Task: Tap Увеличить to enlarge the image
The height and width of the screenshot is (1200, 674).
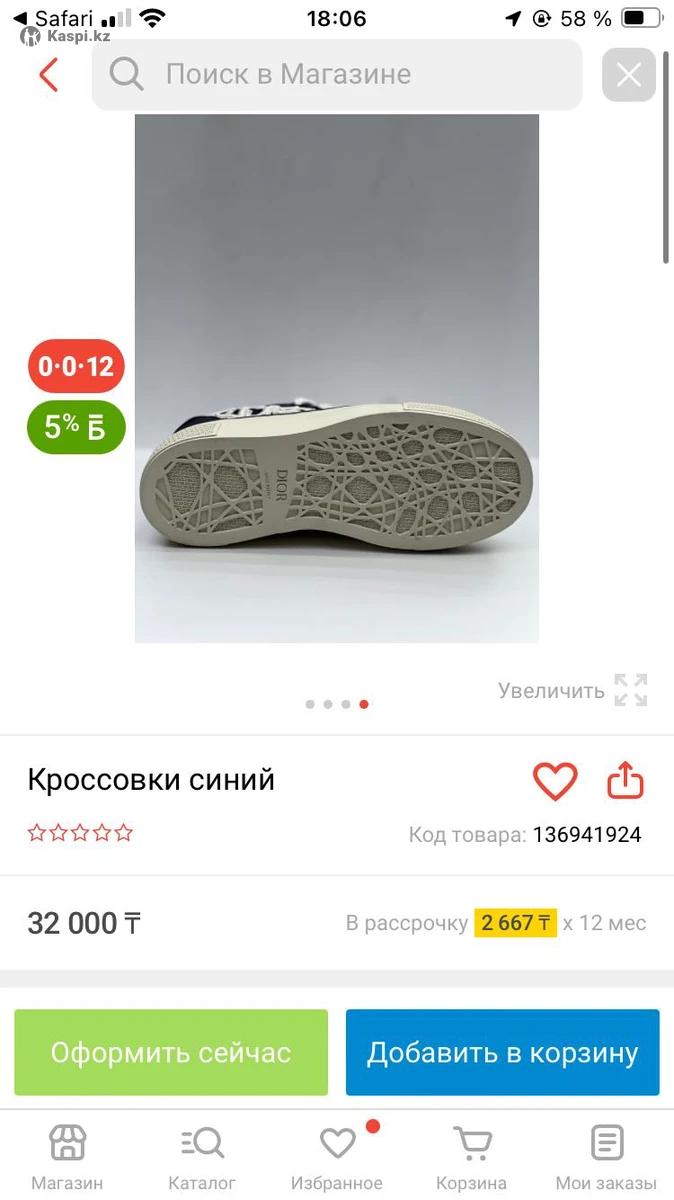Action: pyautogui.click(x=573, y=690)
